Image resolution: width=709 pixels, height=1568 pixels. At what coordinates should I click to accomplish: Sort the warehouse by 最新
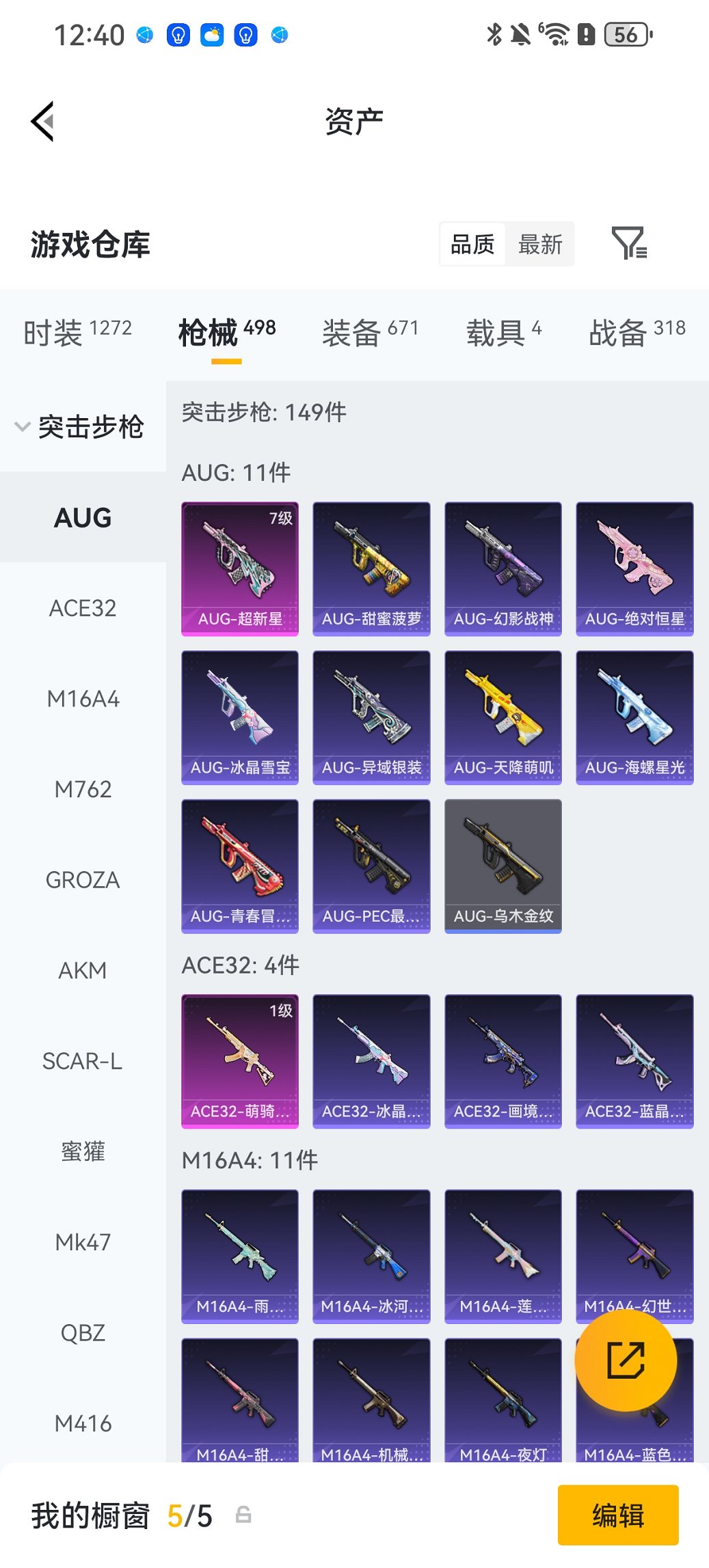click(539, 244)
